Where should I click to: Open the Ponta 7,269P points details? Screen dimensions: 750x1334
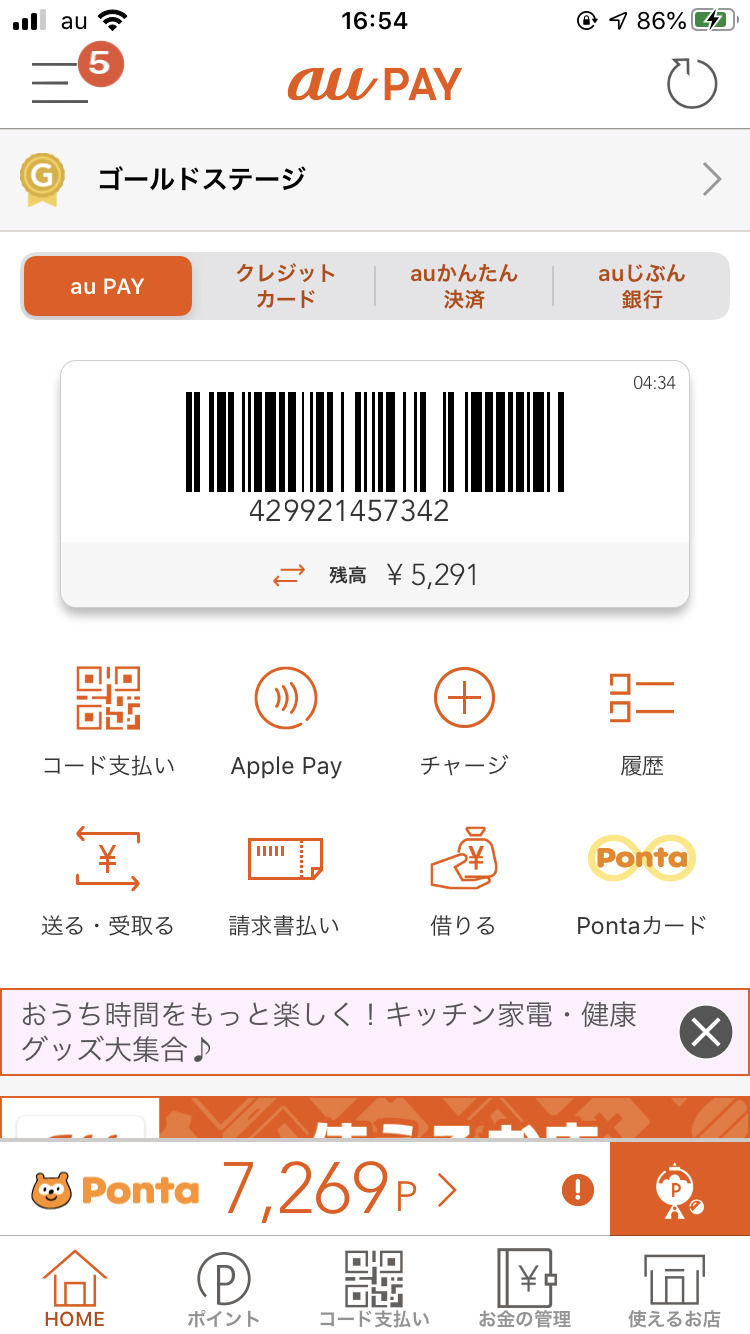(x=300, y=1190)
